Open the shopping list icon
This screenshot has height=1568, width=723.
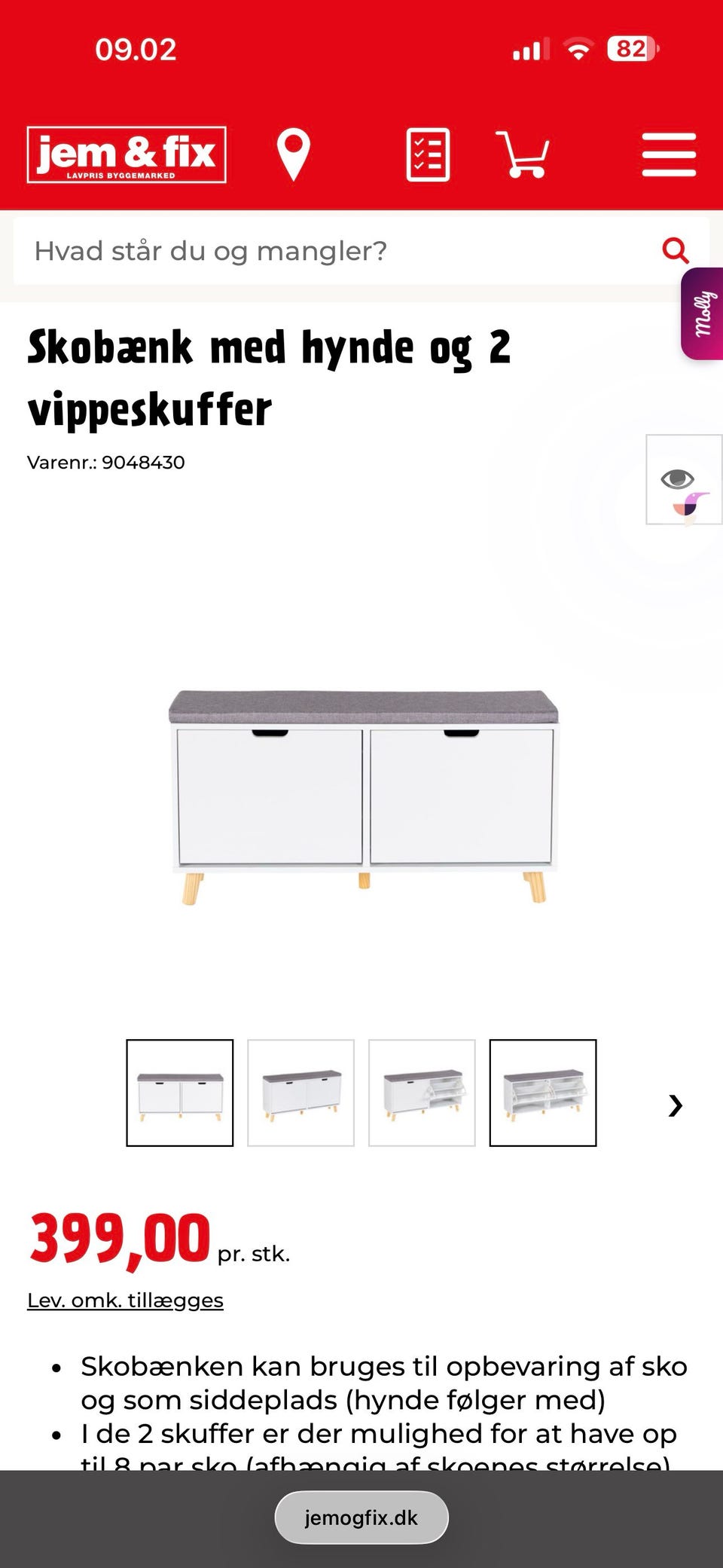[x=426, y=154]
